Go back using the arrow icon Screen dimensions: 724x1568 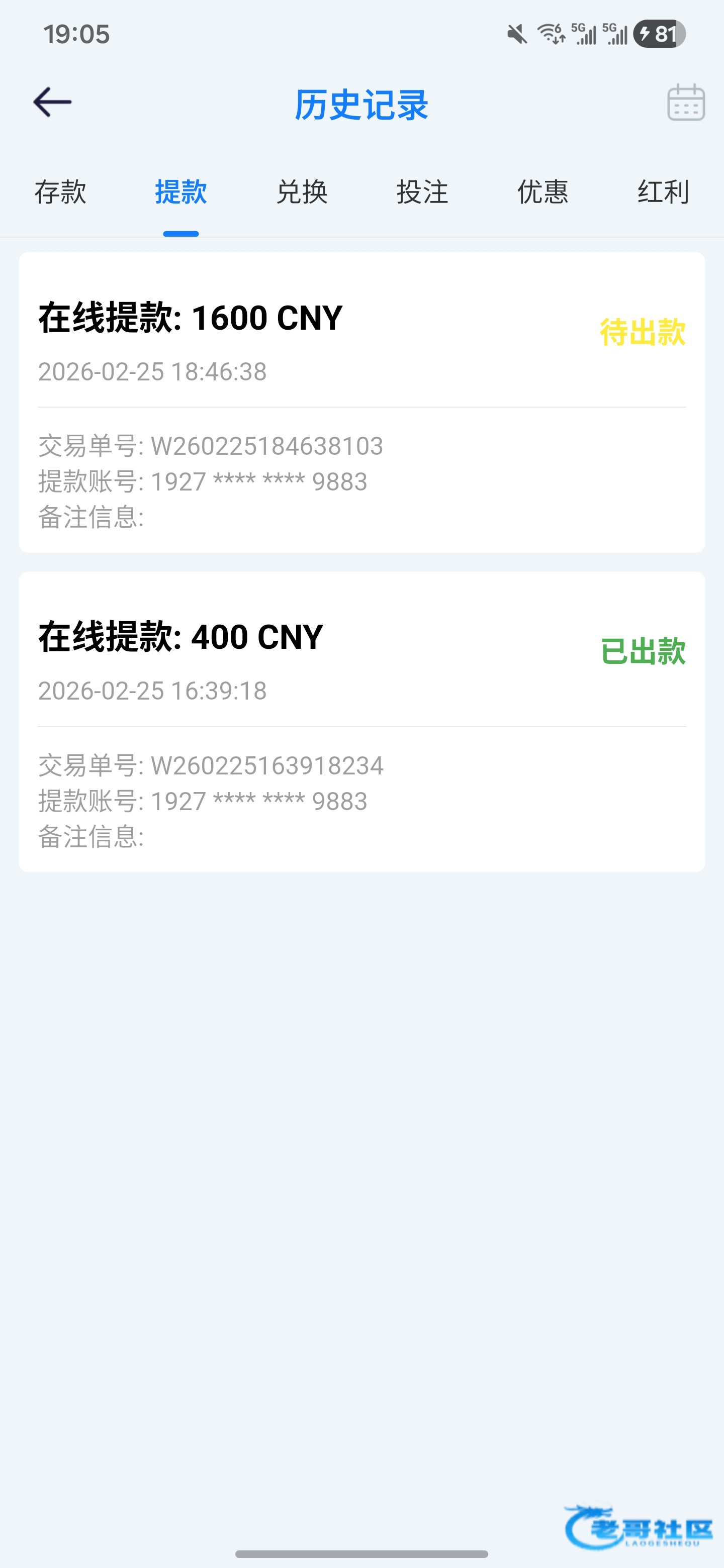tap(52, 102)
